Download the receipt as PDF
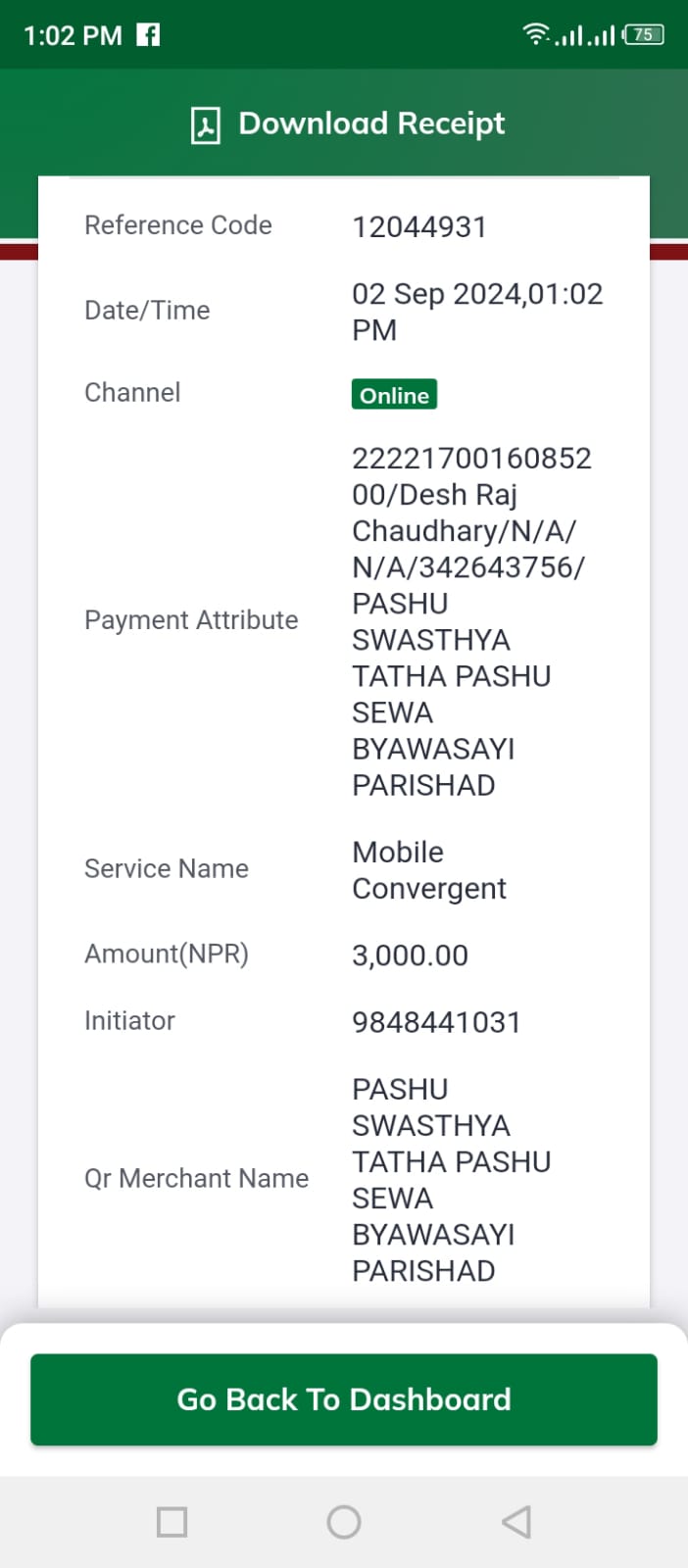 point(347,124)
